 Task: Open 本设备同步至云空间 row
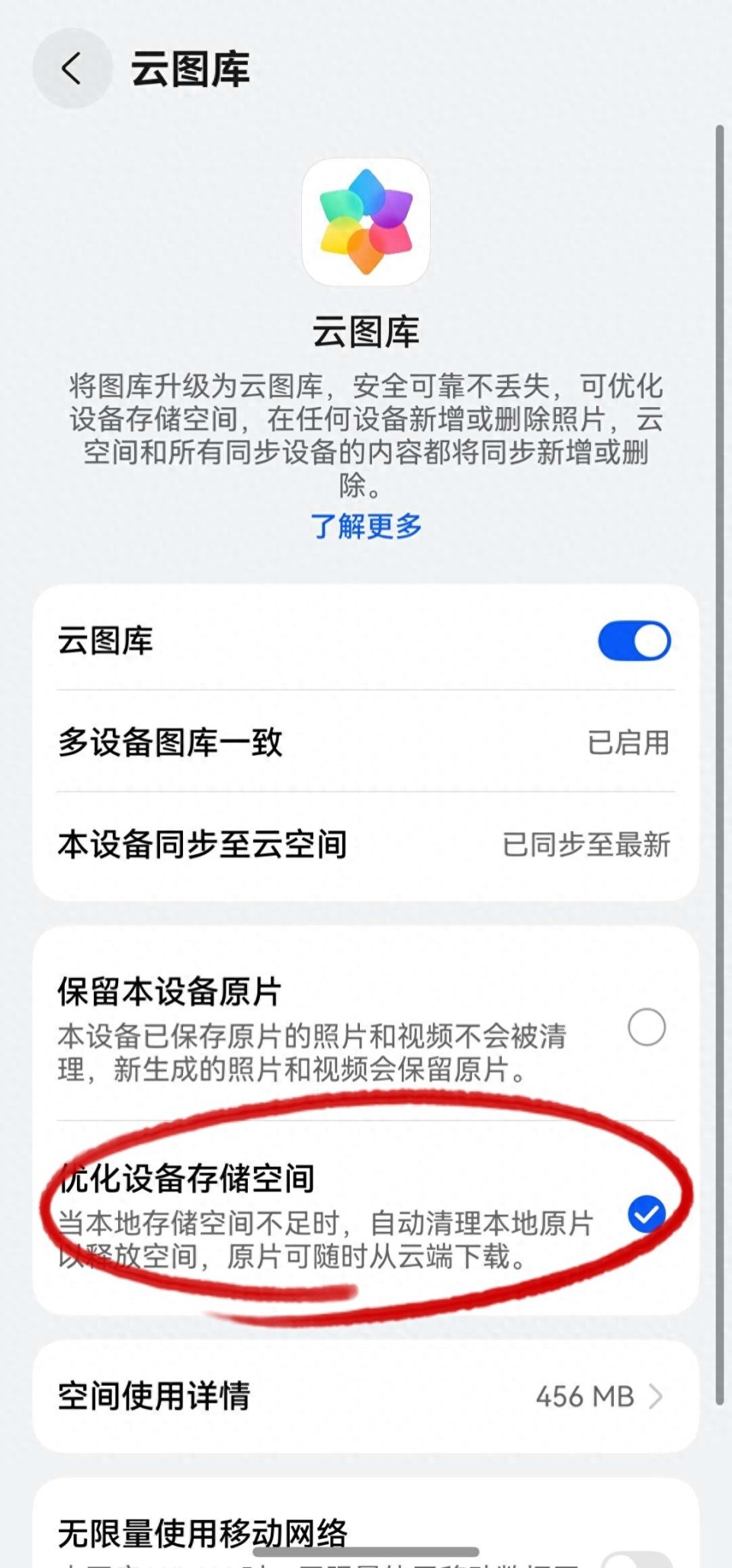point(364,844)
